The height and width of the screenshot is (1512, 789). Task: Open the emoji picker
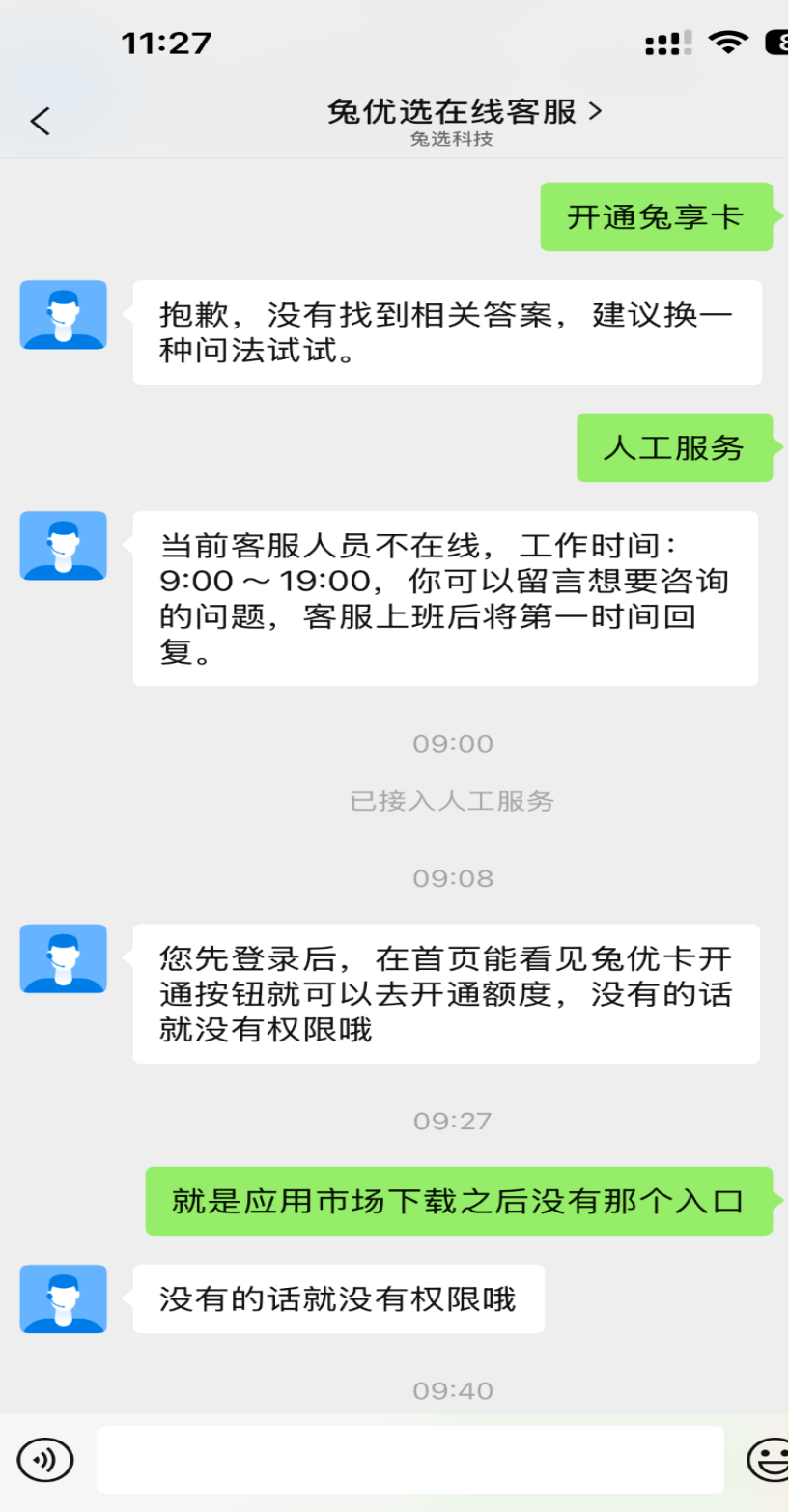click(769, 1459)
